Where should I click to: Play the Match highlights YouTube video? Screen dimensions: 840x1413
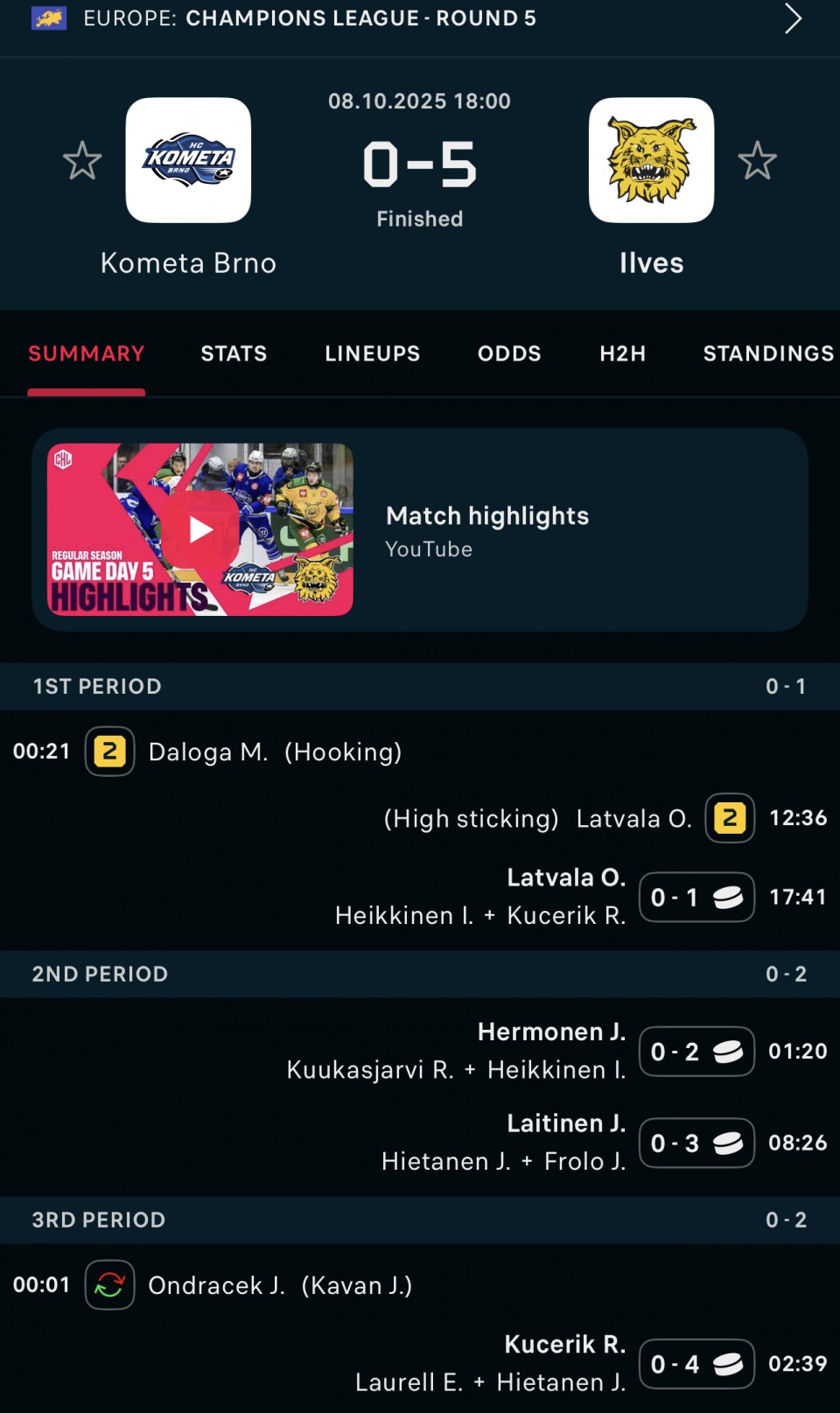pos(200,529)
